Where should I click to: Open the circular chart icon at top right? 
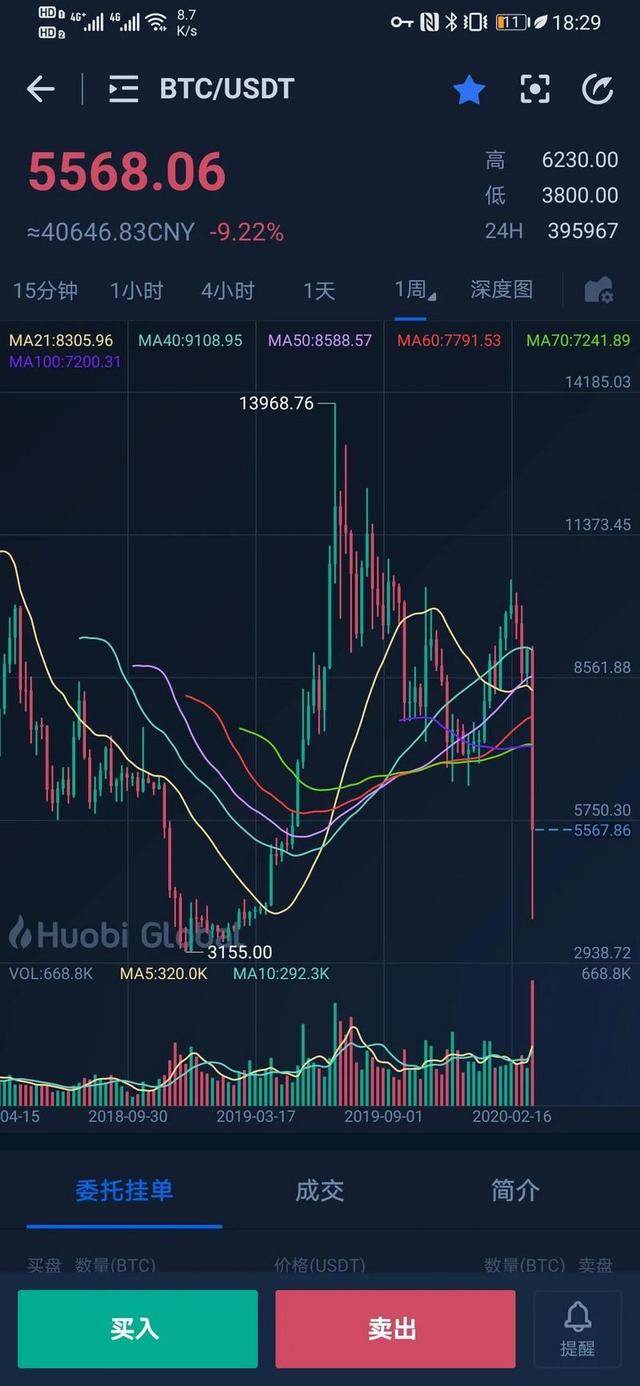coord(597,89)
